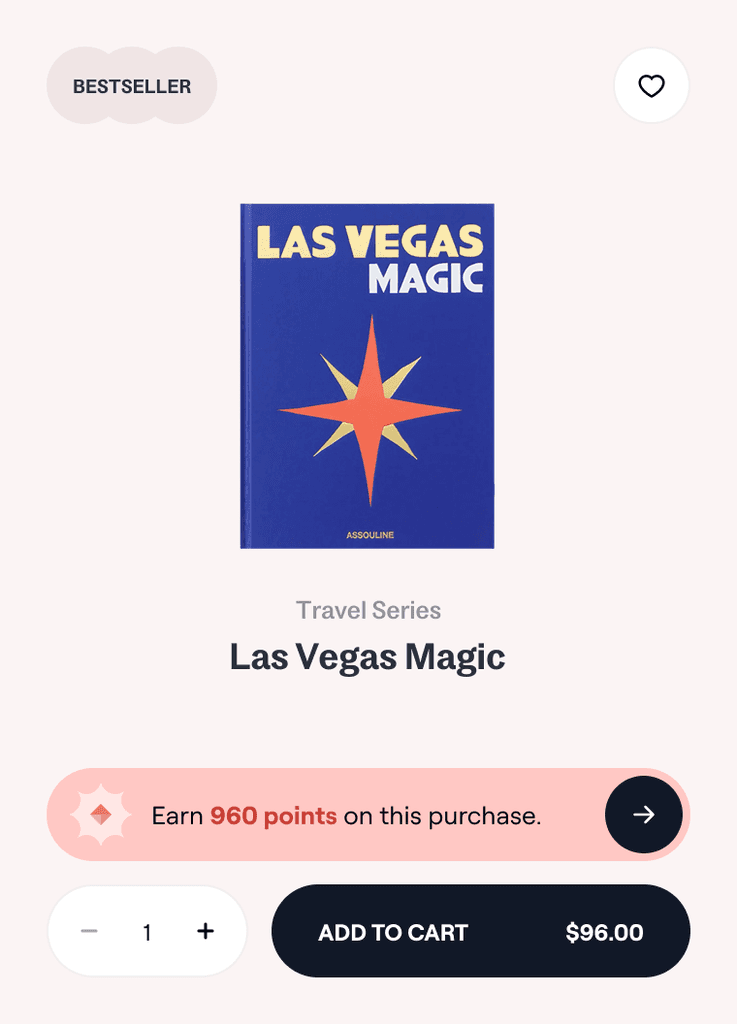Open the points reward arrow button

644,814
